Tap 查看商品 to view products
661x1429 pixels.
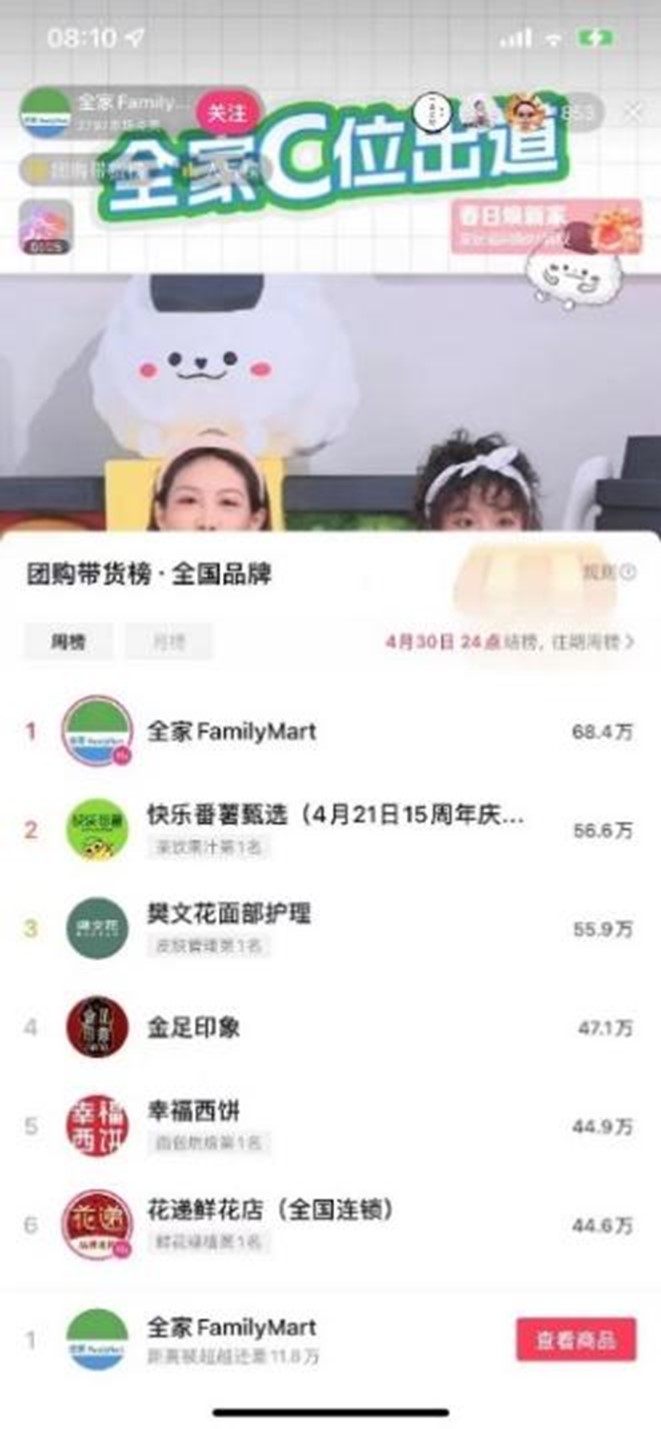tap(575, 1340)
